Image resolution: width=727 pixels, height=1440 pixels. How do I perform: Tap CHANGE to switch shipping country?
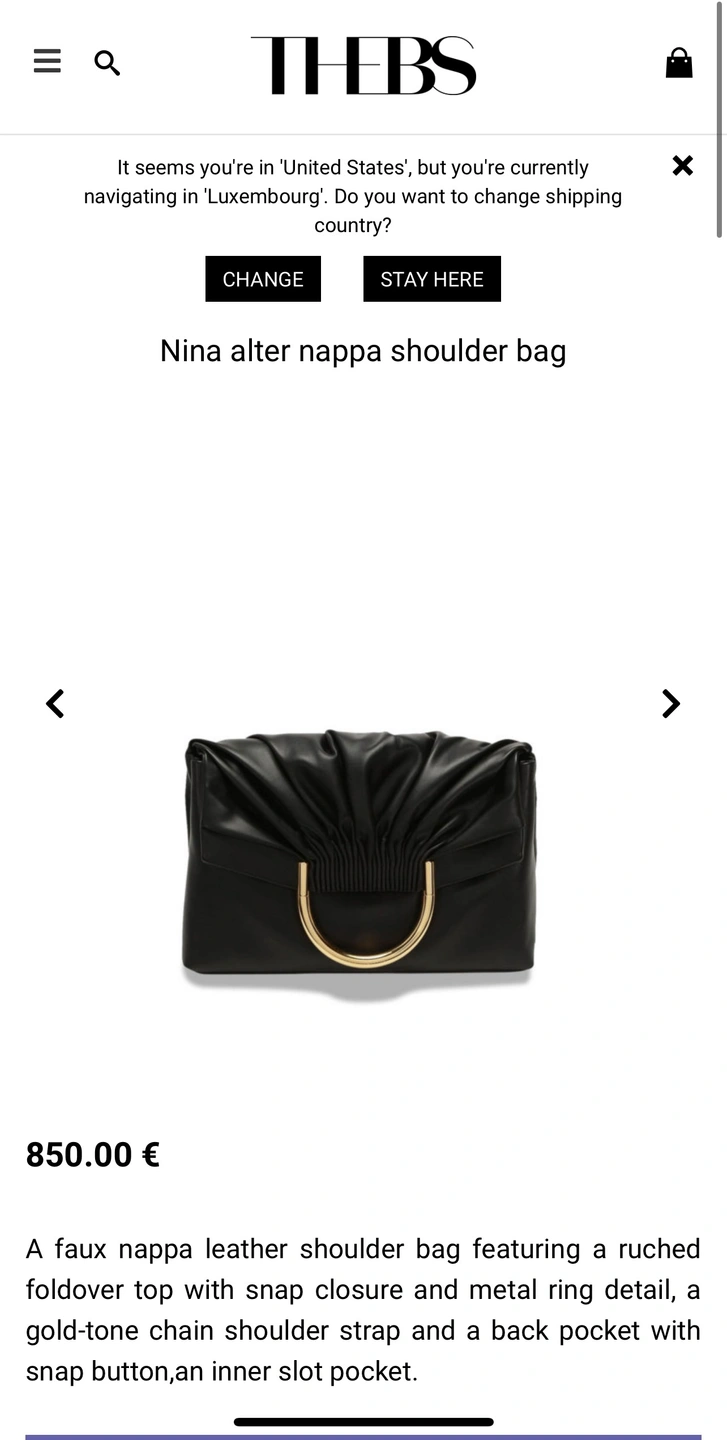point(263,279)
